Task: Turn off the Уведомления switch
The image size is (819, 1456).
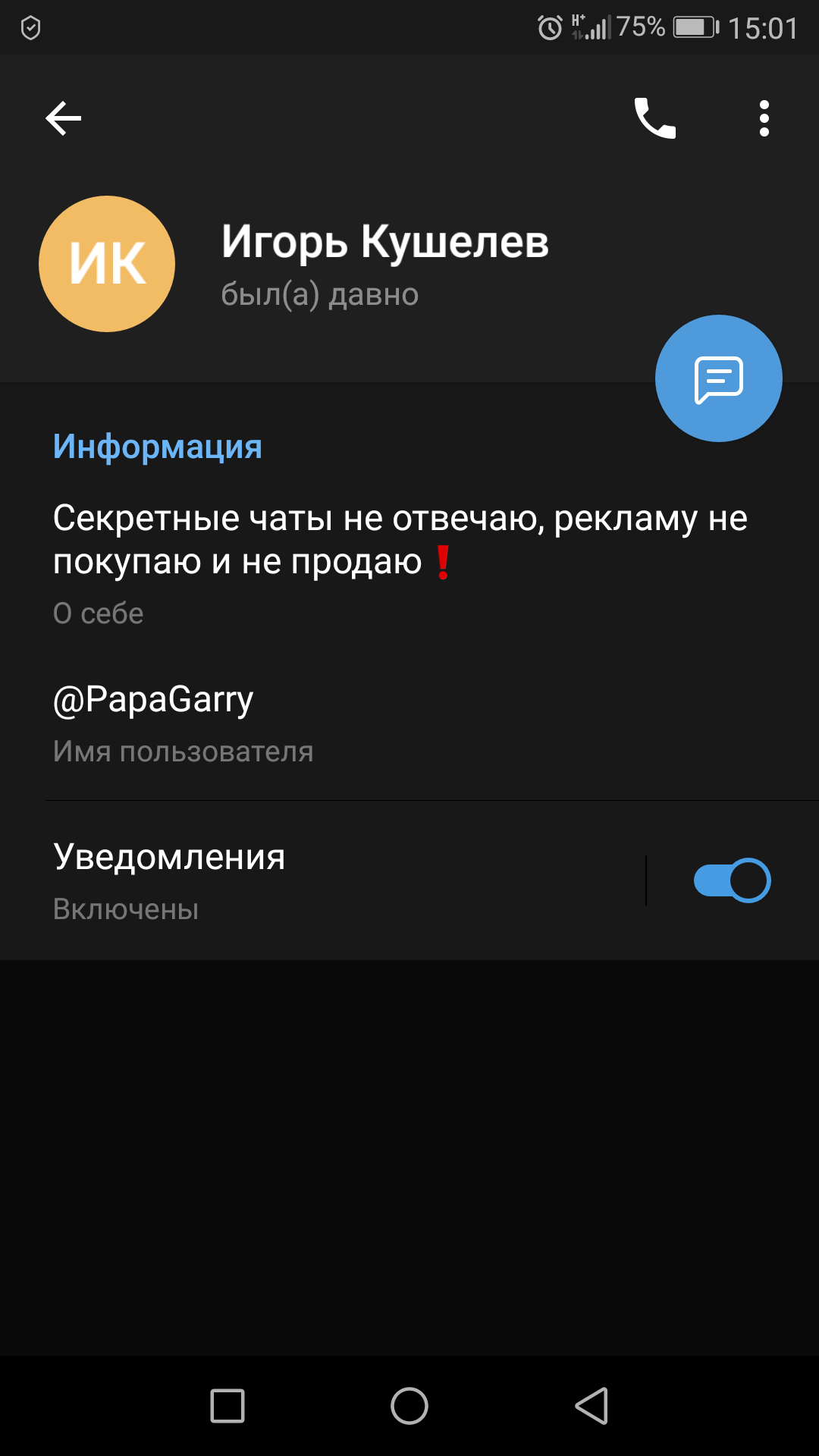Action: pos(733,880)
